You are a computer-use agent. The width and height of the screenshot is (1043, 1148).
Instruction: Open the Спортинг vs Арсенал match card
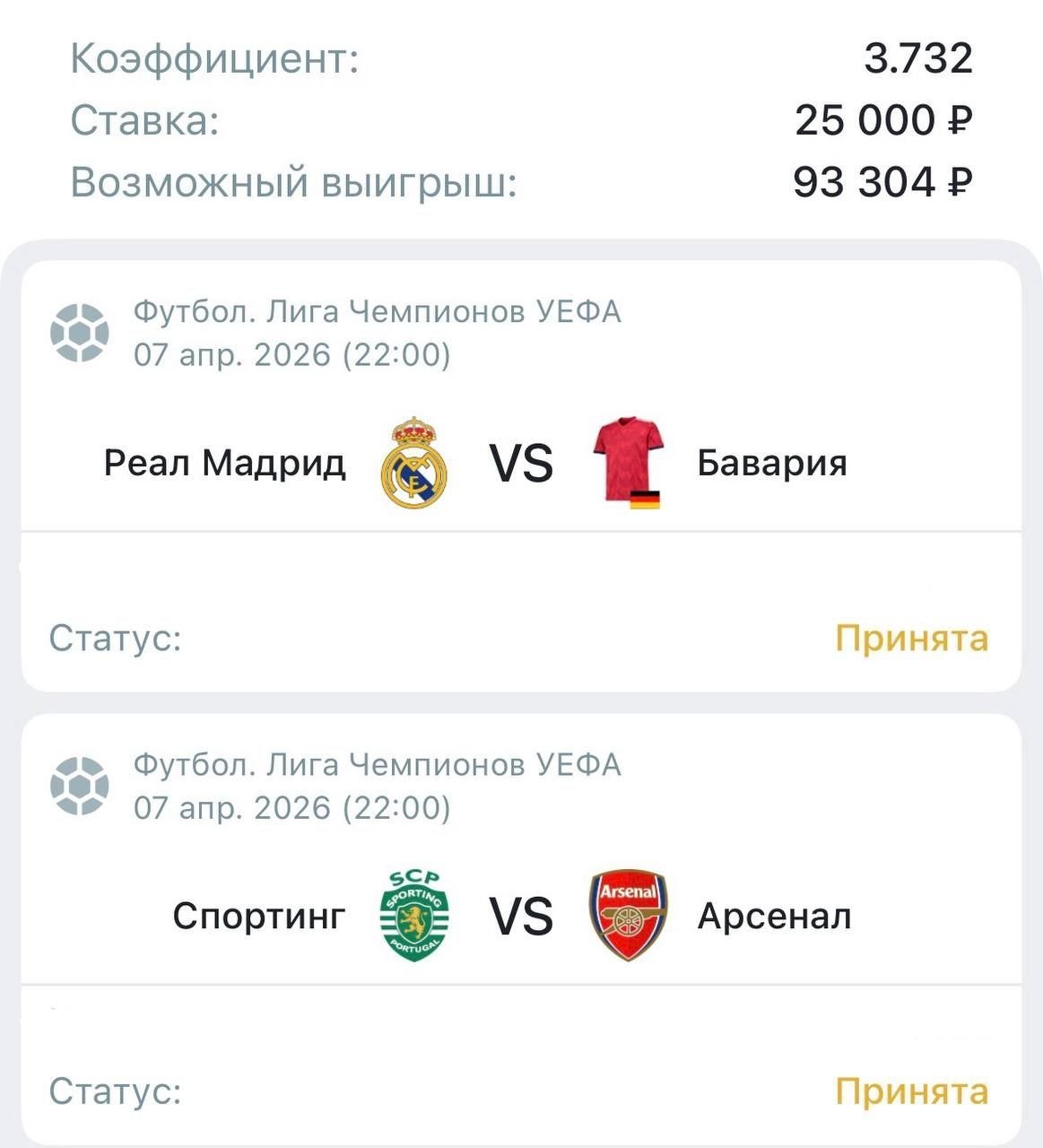tap(521, 917)
